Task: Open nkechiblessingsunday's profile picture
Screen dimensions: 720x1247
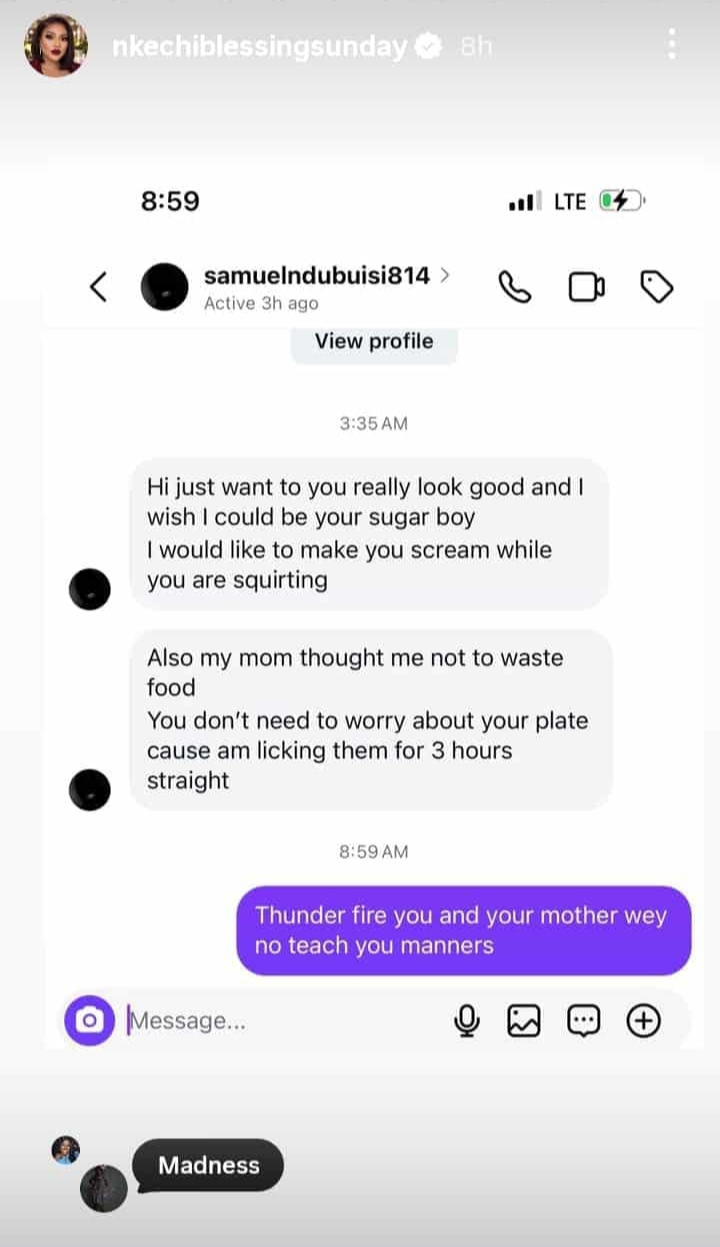Action: [55, 46]
